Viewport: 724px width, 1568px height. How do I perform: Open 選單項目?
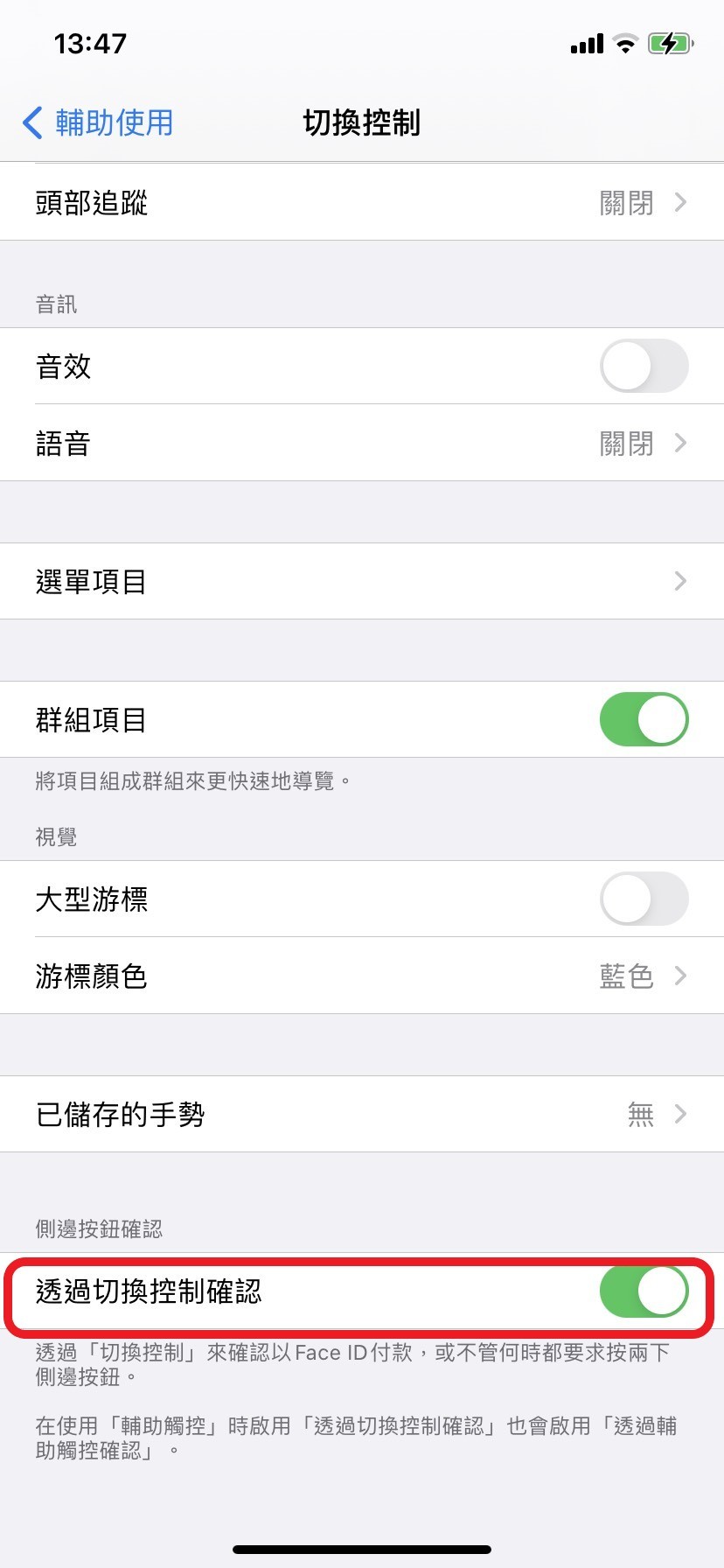(x=362, y=581)
